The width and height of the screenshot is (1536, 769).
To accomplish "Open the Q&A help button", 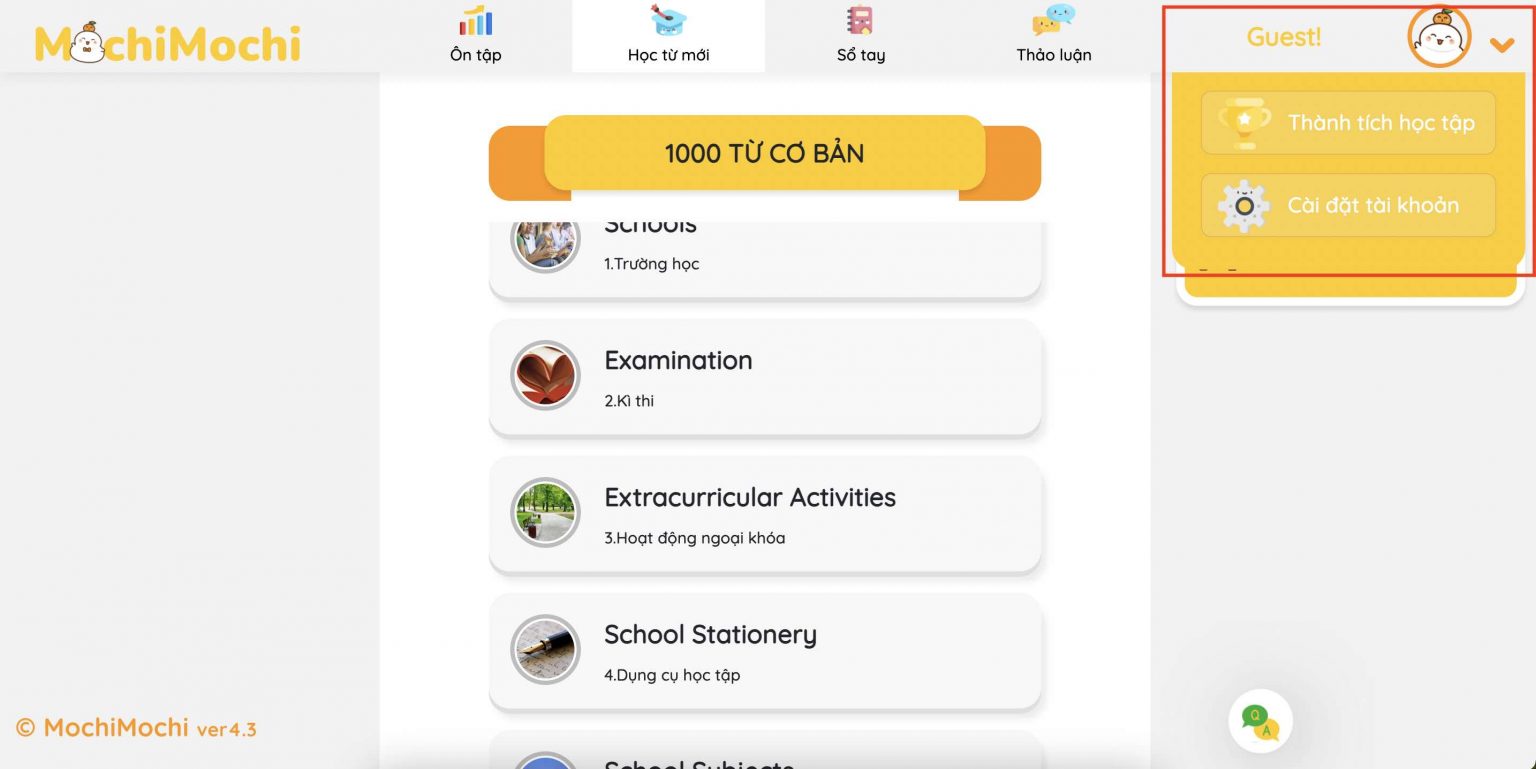I will click(1260, 721).
